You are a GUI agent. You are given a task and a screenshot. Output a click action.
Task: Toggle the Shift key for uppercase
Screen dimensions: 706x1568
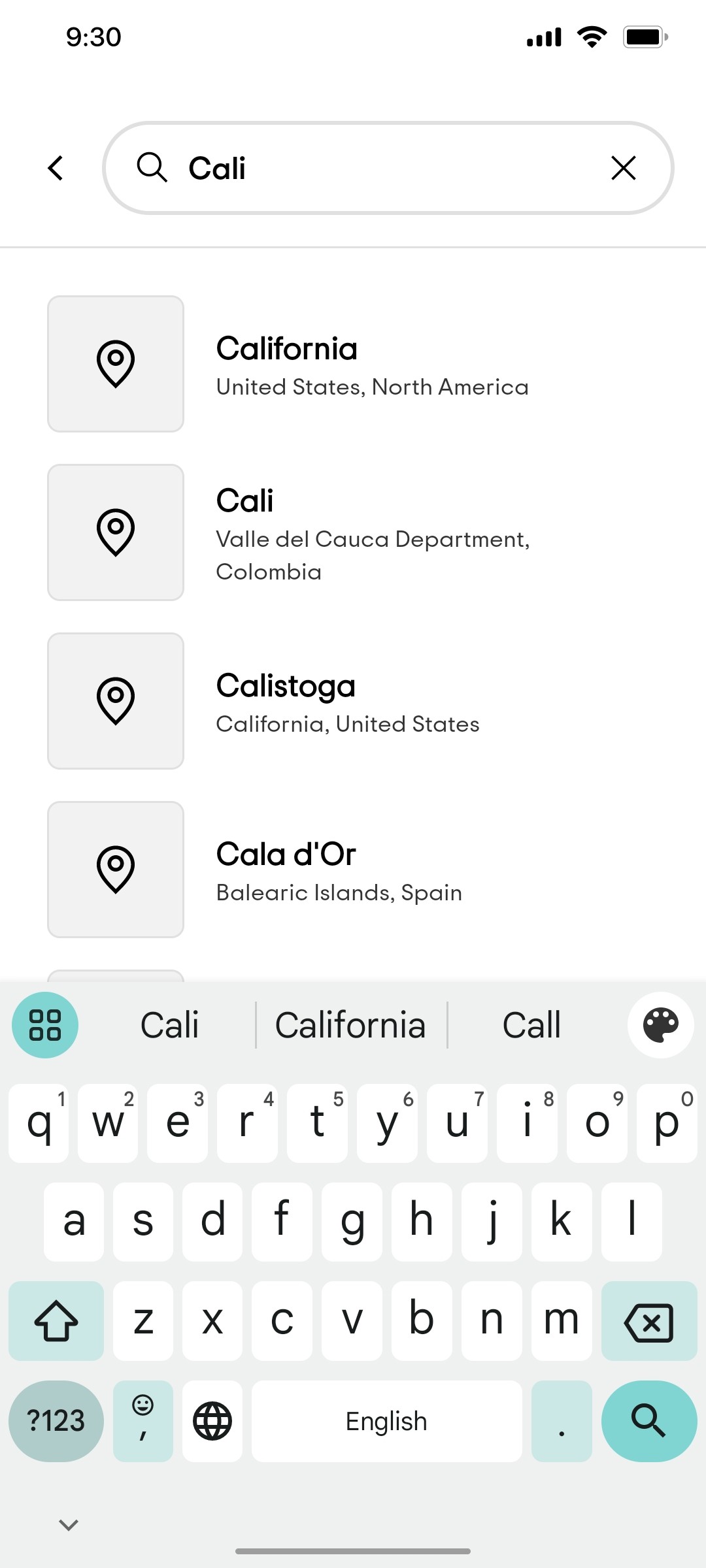coord(56,1321)
